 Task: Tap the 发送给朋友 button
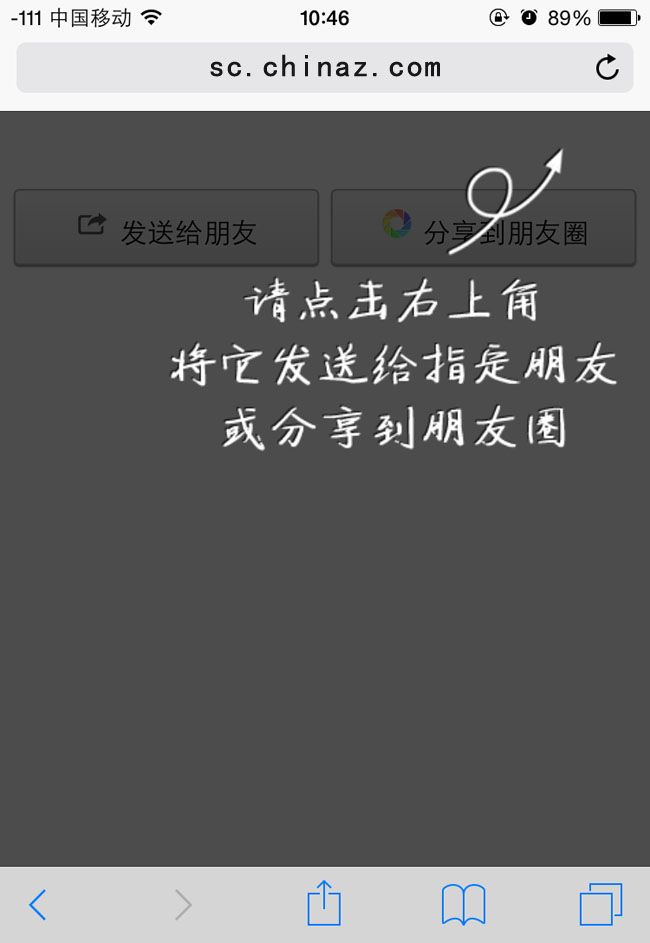tap(166, 229)
